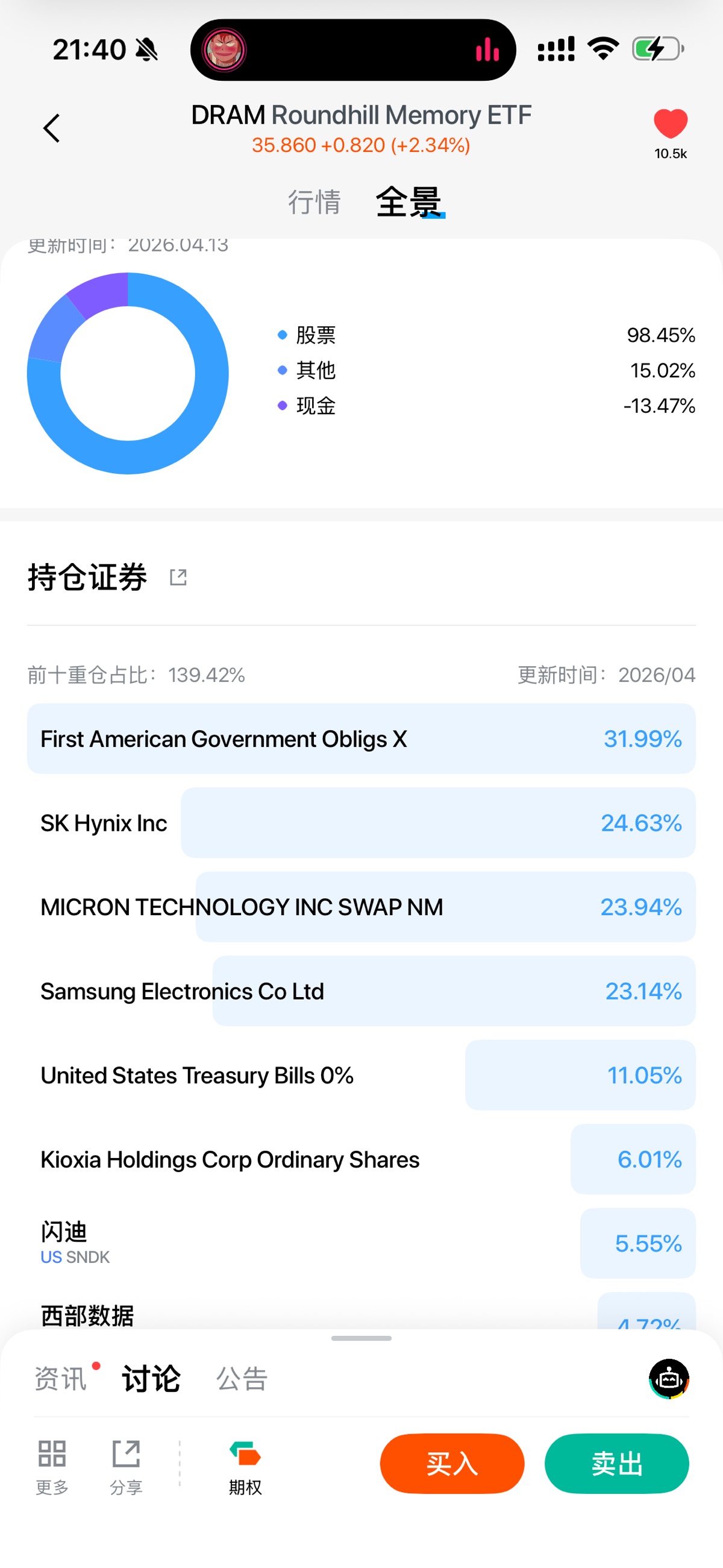Go back using the top-left arrow
Image resolution: width=723 pixels, height=1568 pixels.
(x=52, y=128)
